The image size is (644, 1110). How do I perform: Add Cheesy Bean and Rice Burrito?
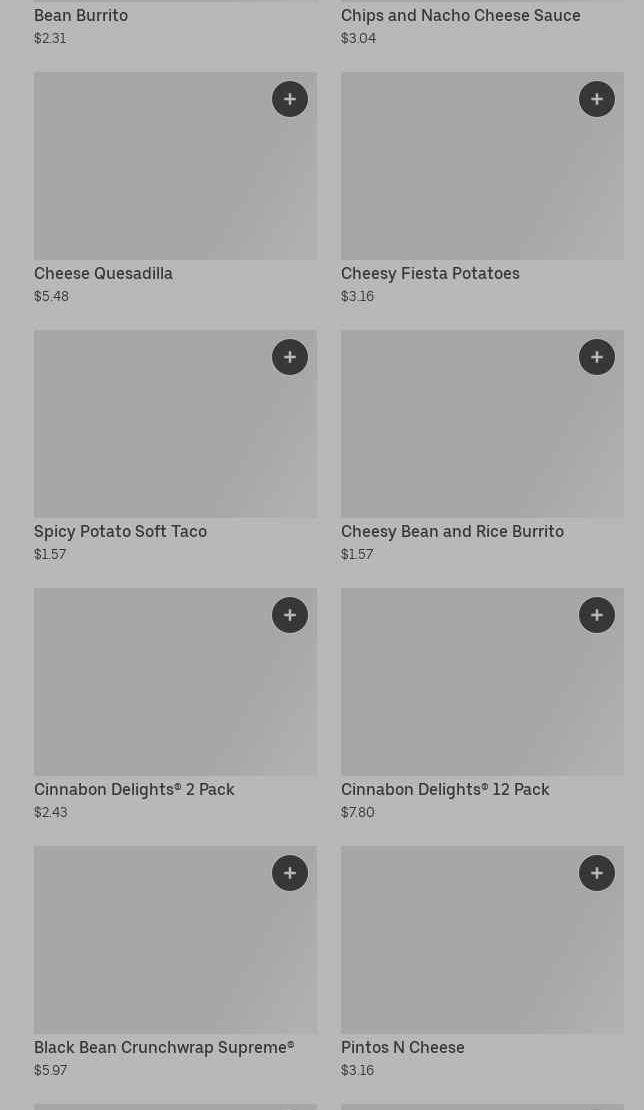click(x=597, y=357)
